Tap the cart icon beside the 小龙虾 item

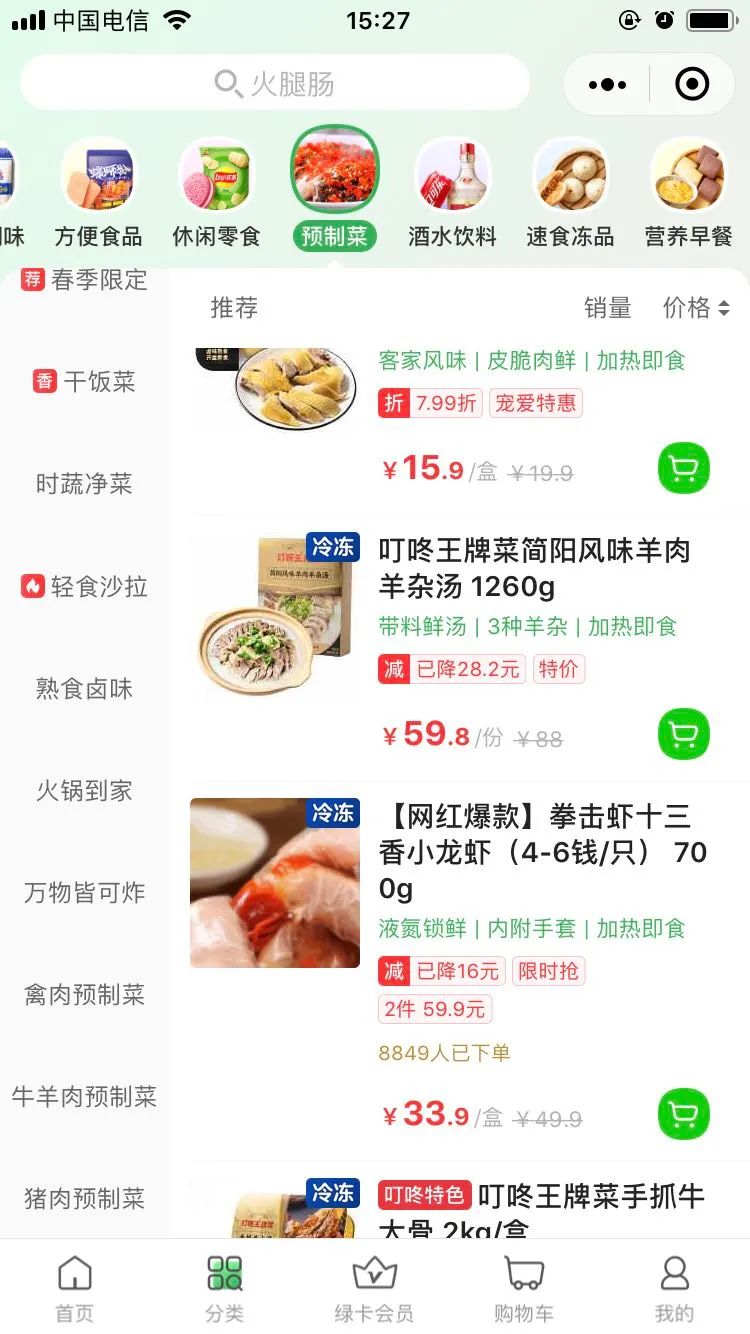683,1113
